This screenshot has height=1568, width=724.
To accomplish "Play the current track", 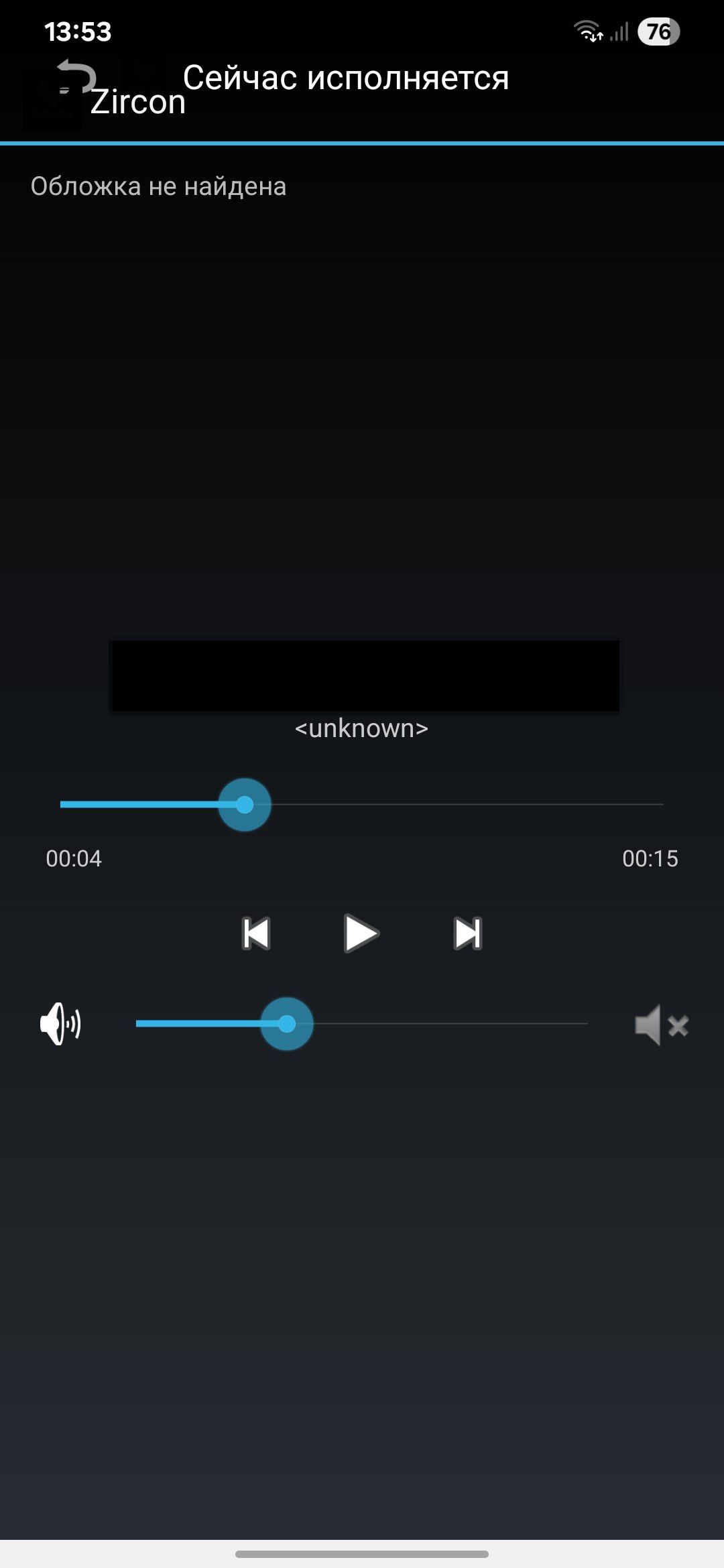I will click(x=361, y=933).
